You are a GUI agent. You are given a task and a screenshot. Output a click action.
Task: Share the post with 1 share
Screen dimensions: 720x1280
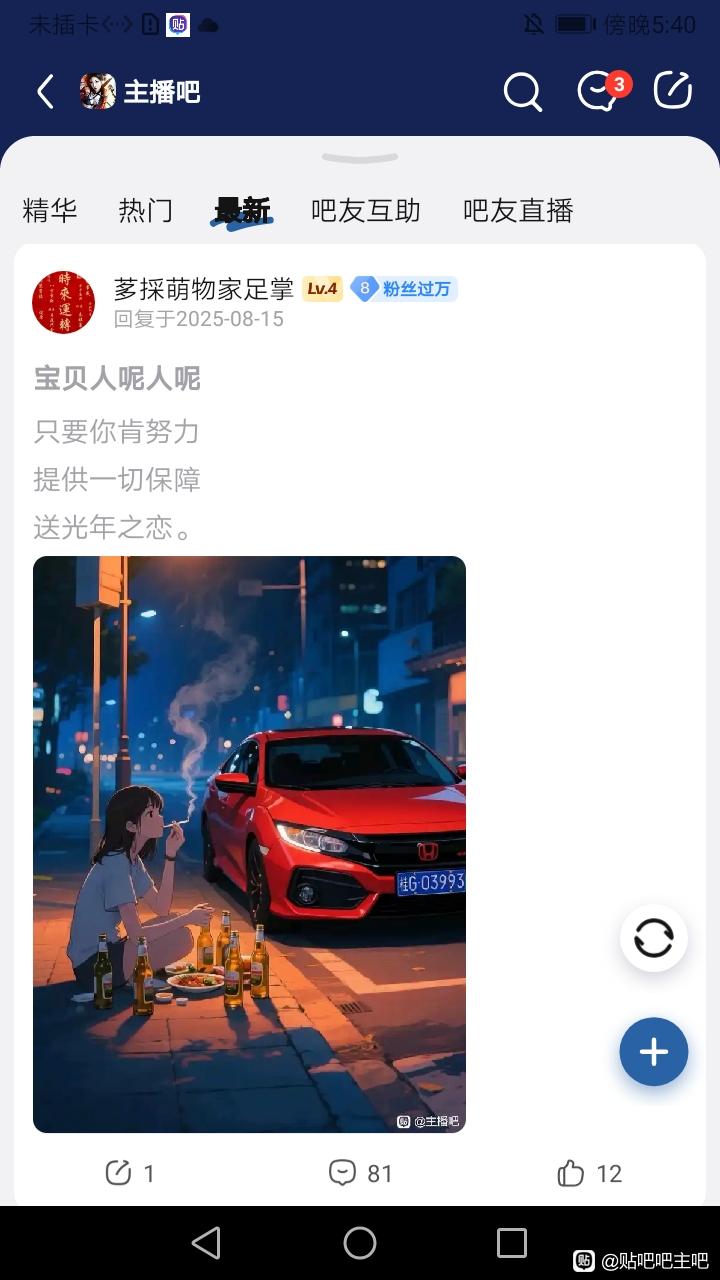coord(130,1173)
